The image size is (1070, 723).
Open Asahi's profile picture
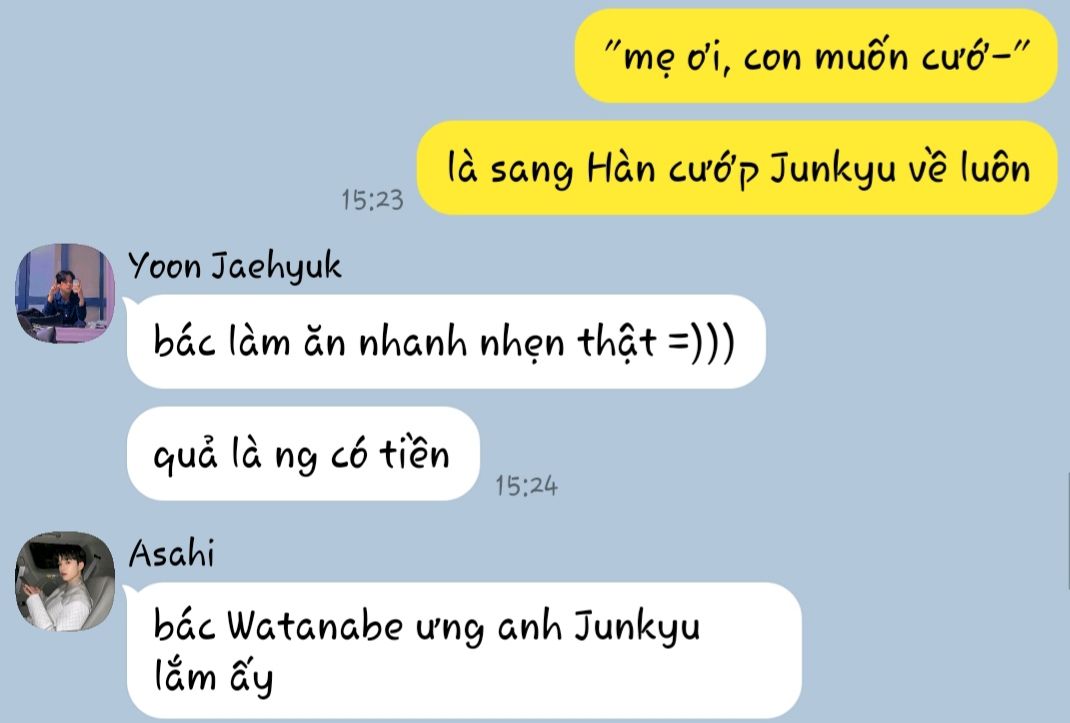(65, 582)
